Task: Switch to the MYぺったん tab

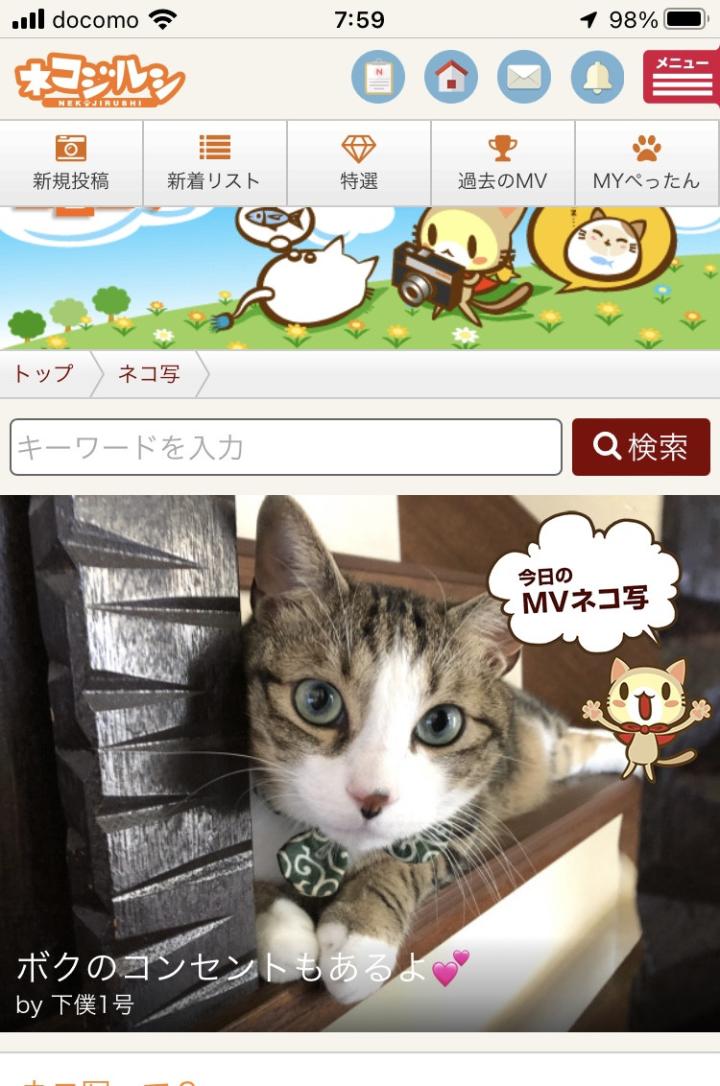Action: tap(647, 163)
